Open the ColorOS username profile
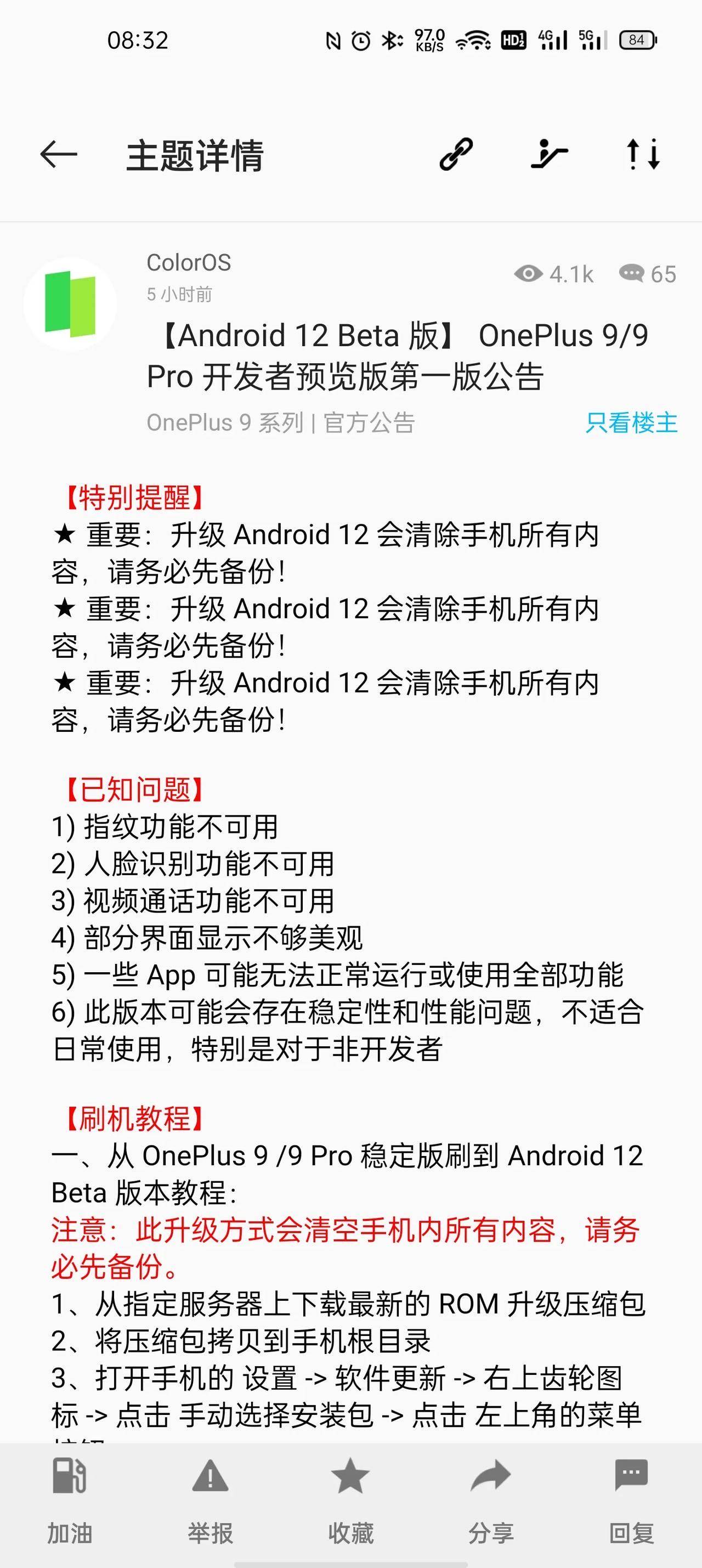The image size is (702, 1568). pos(189,262)
